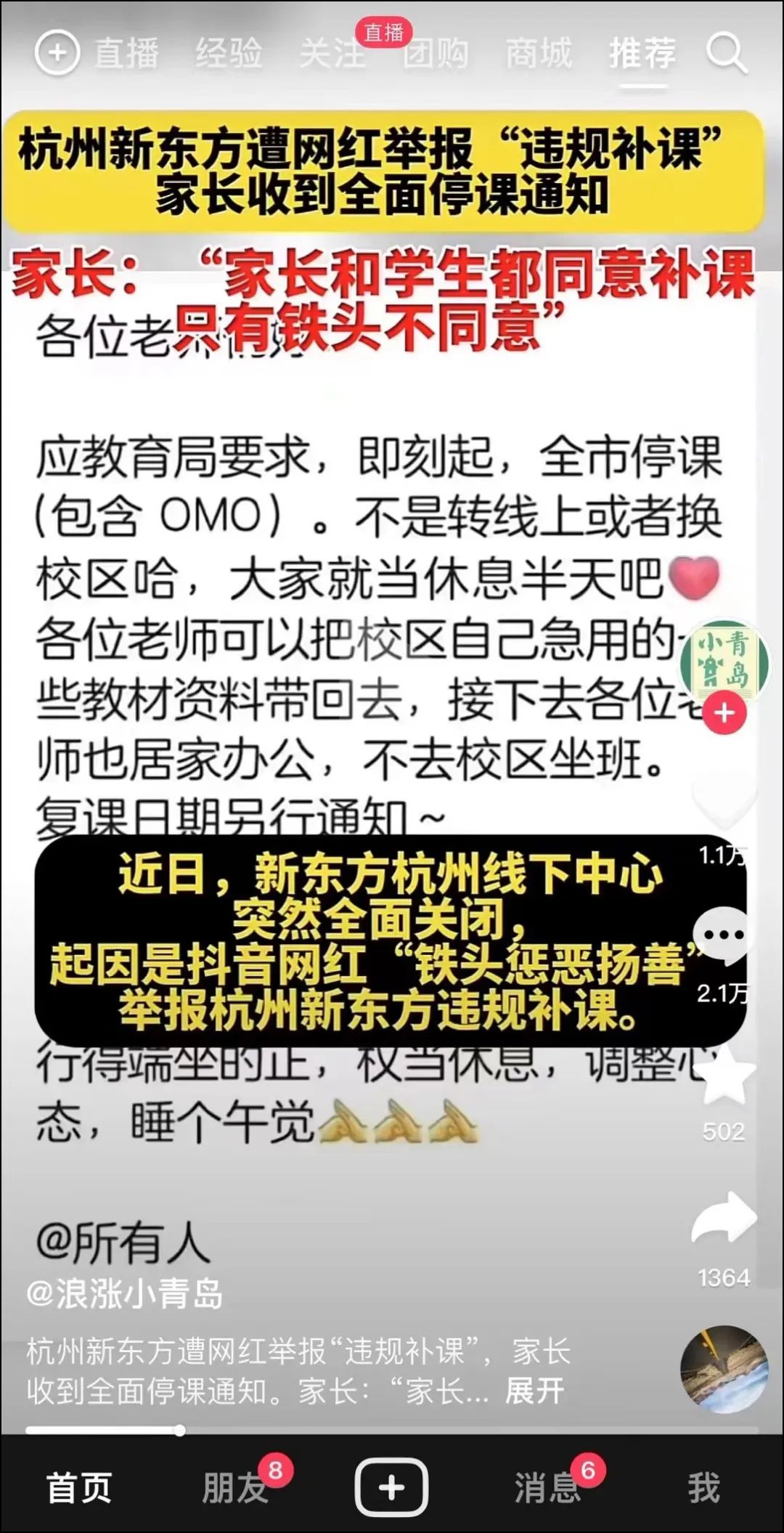Viewport: 784px width, 1533px height.
Task: Switch to the 经验 top tab
Action: coord(229,54)
